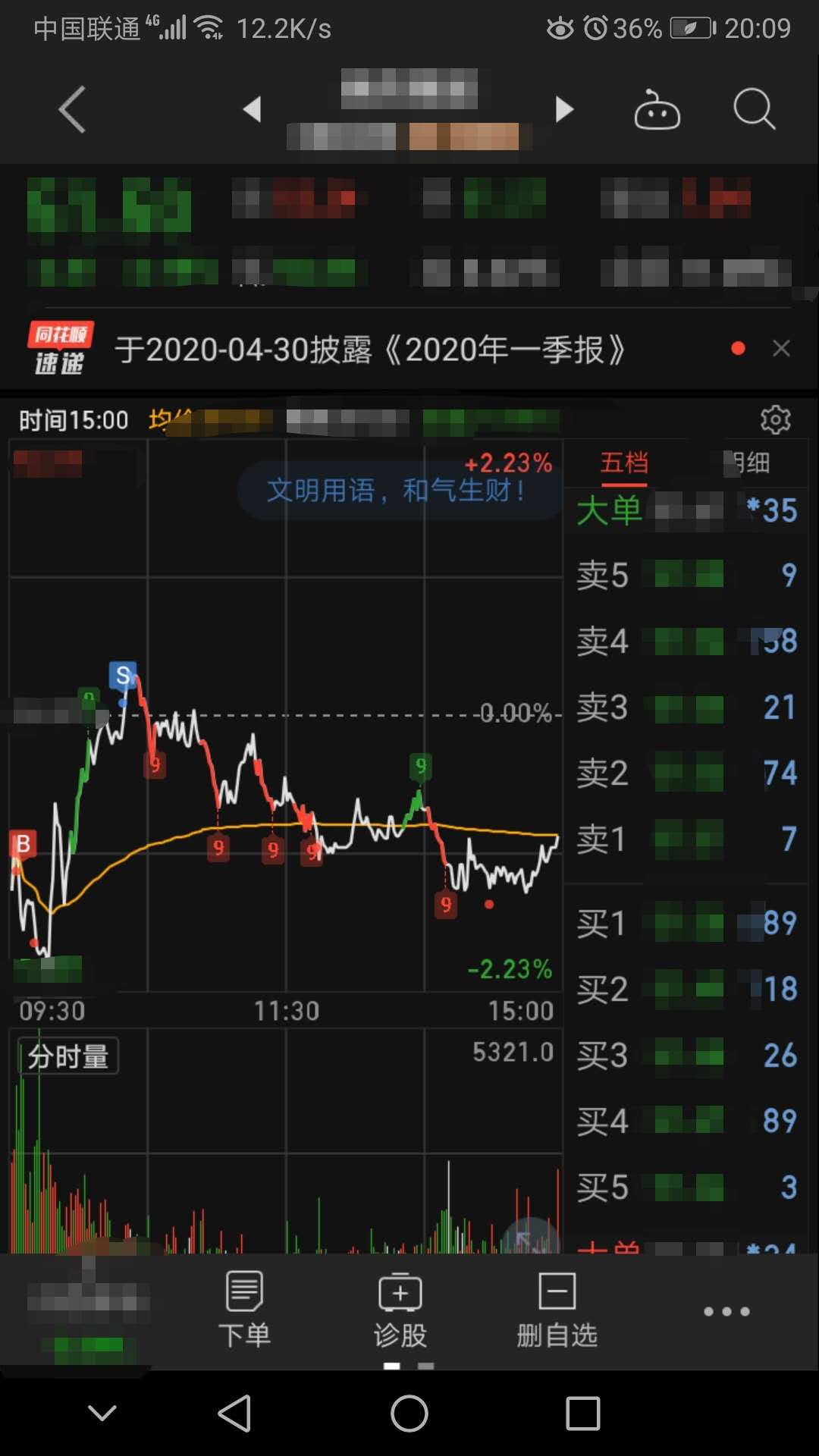Open the 买1 bid price row

click(x=682, y=924)
